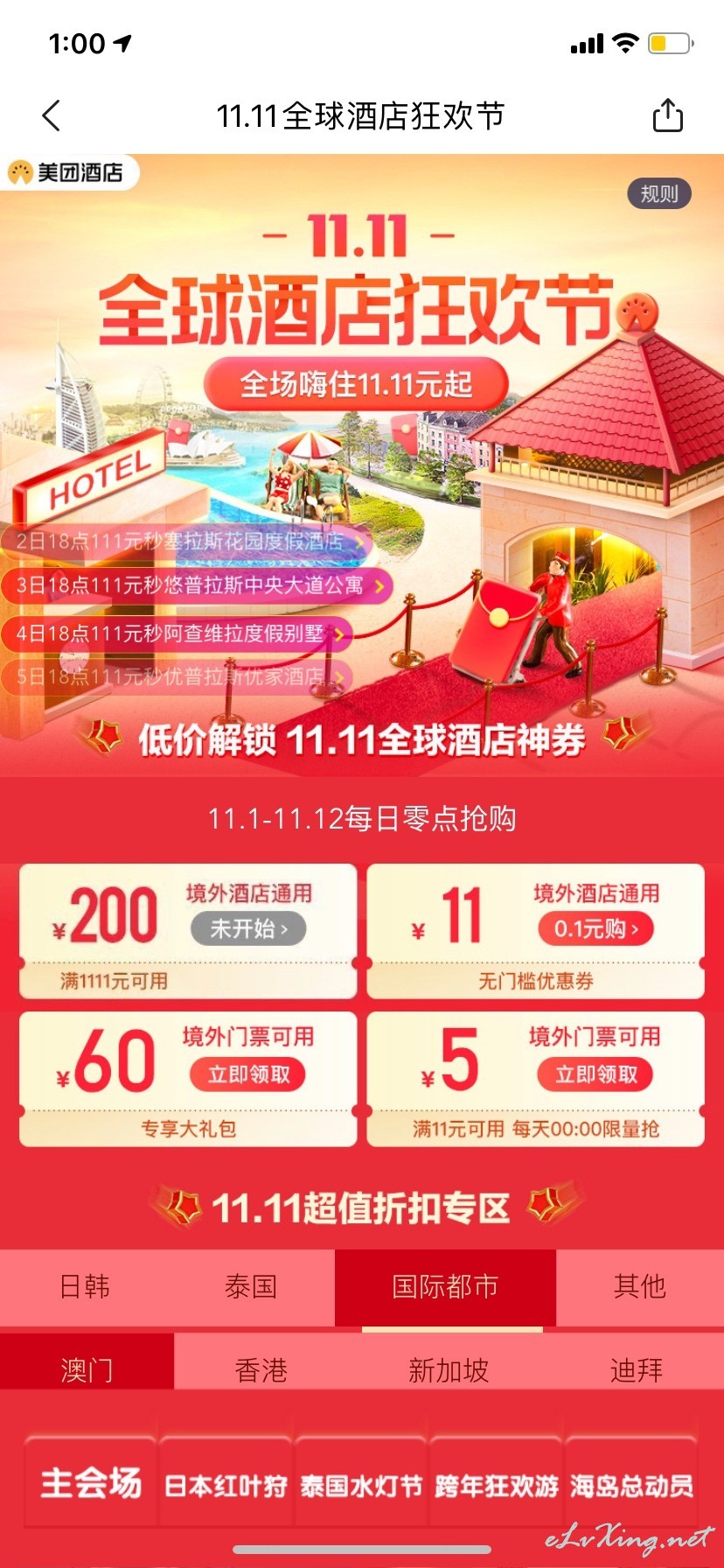Switch to the 其他 tab
This screenshot has height=1568, width=724.
pos(640,1286)
